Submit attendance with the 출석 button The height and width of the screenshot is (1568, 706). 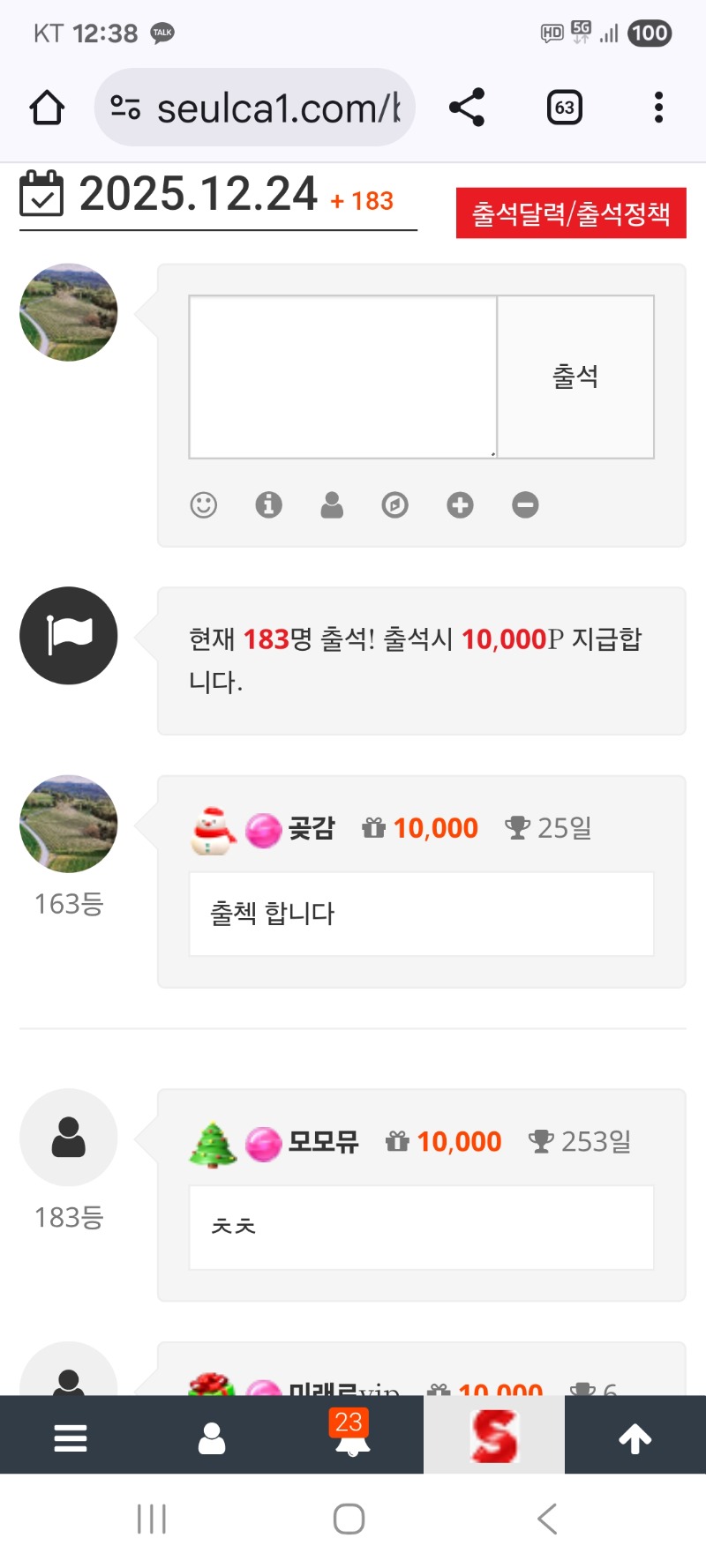pyautogui.click(x=575, y=377)
